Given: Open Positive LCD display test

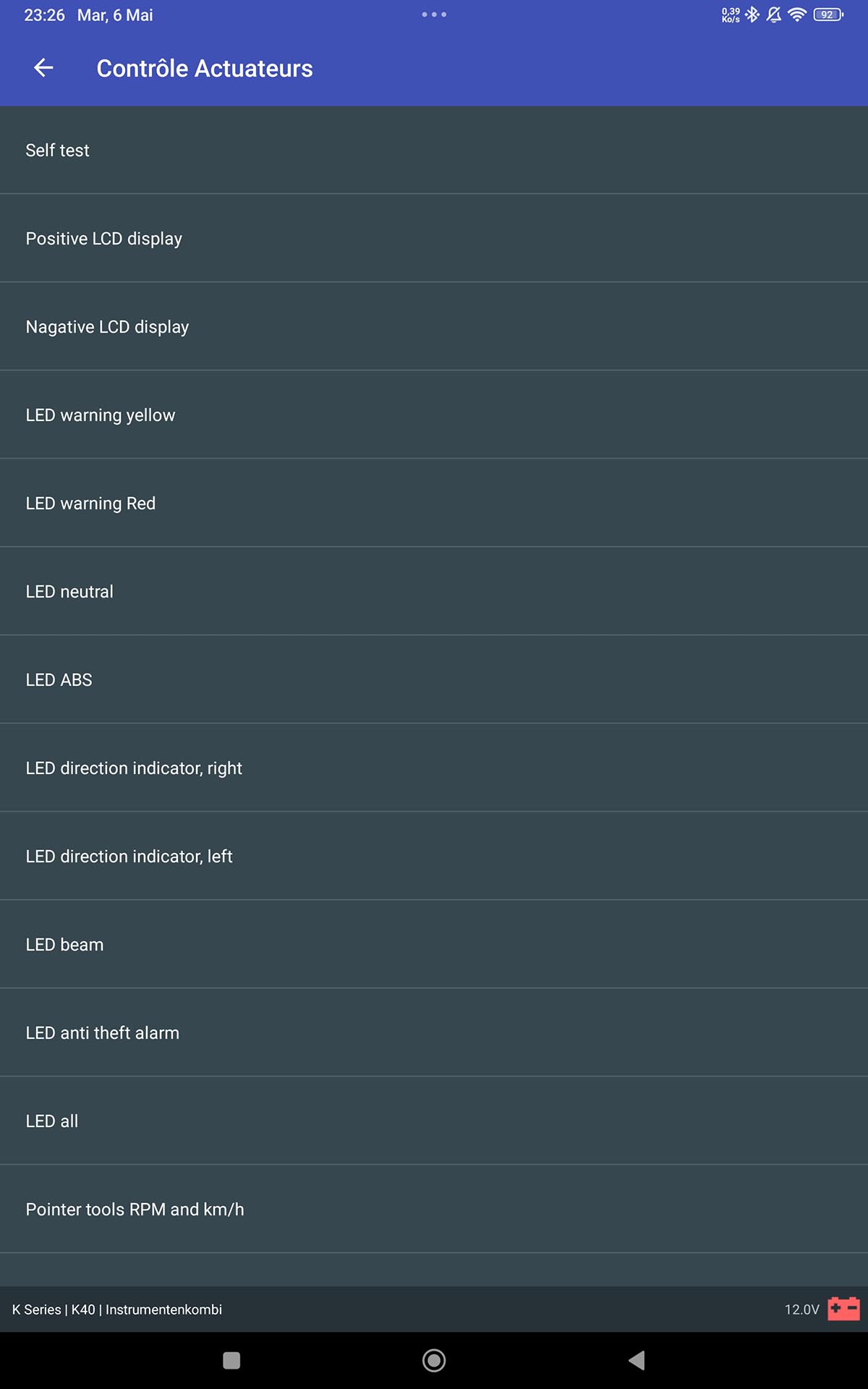Looking at the screenshot, I should click(434, 238).
